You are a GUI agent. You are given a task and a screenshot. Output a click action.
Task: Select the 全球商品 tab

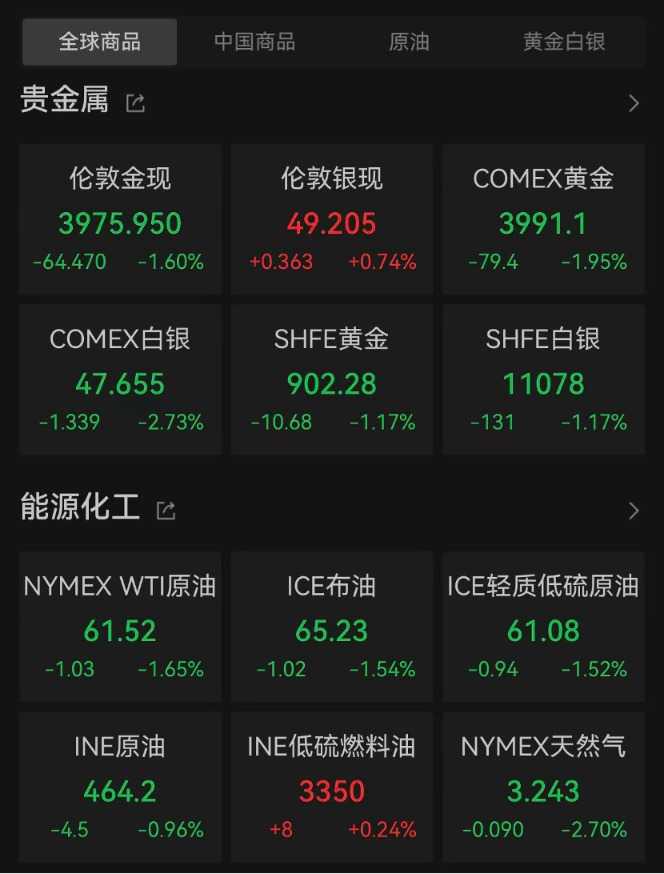(100, 42)
